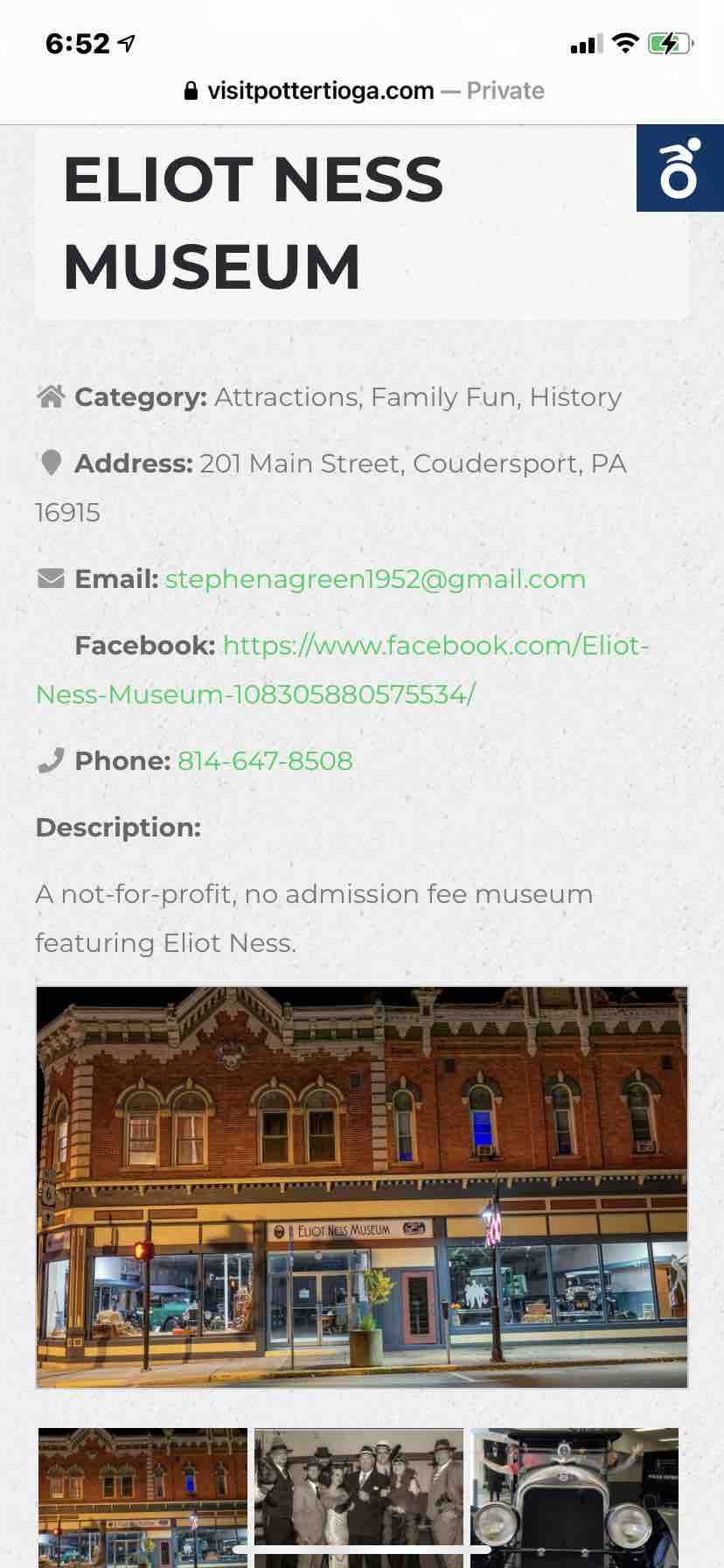Open the large museum building photo
This screenshot has width=724, height=1568.
pos(362,1186)
